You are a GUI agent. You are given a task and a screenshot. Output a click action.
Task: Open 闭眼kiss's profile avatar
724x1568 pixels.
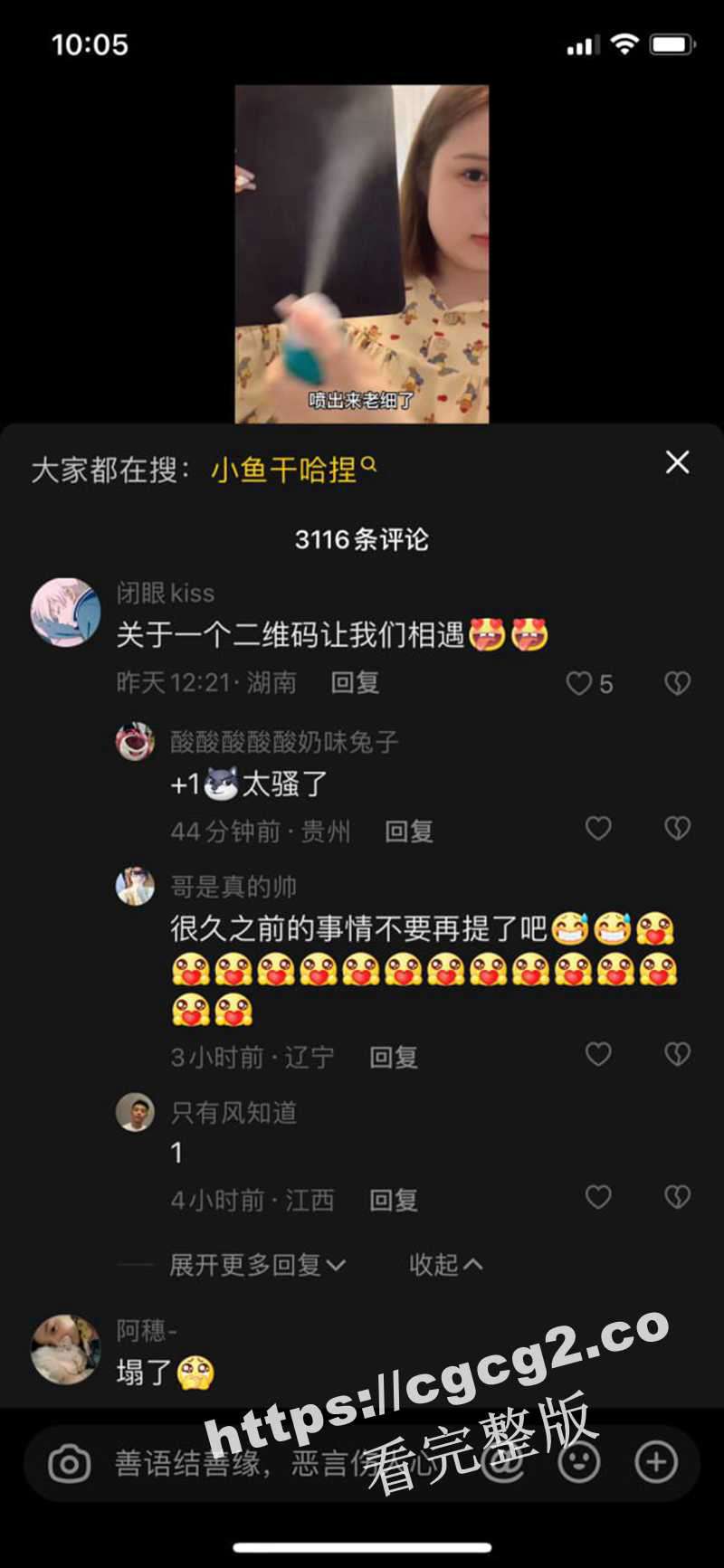pyautogui.click(x=65, y=613)
